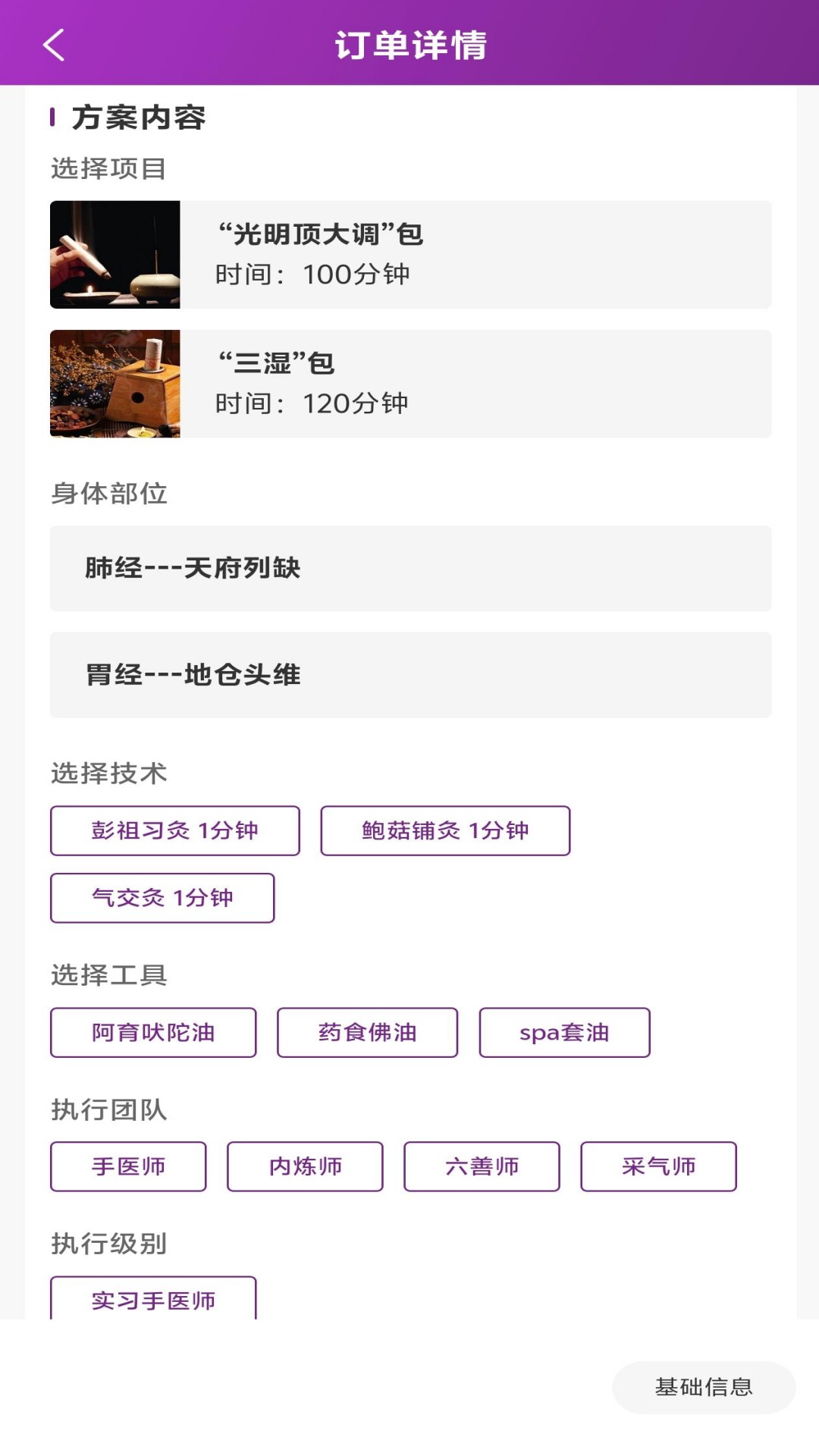Select 内炼师 from the execution team
Image resolution: width=819 pixels, height=1456 pixels.
click(306, 1166)
